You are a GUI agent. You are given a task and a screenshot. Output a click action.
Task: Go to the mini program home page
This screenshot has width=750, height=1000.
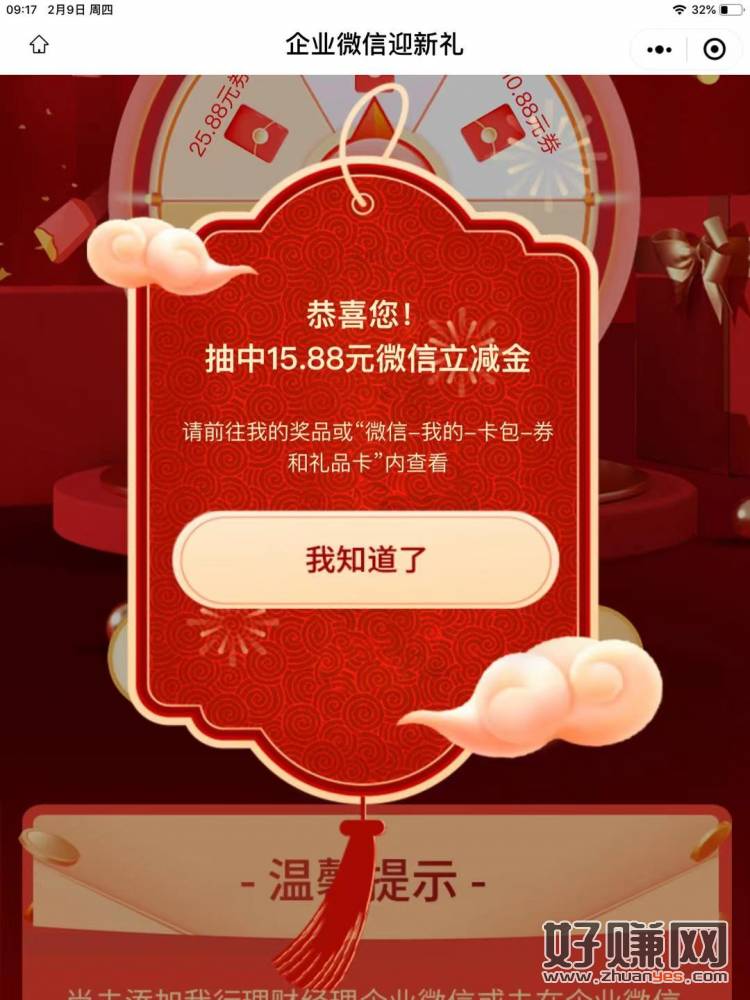point(39,46)
